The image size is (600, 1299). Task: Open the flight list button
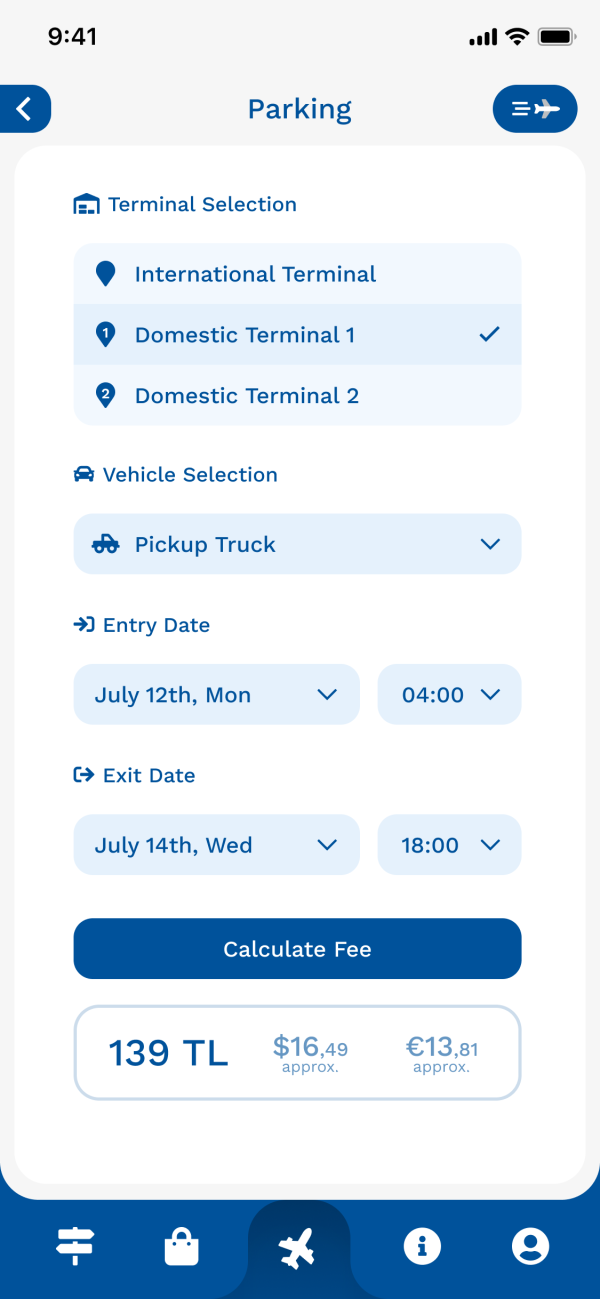[535, 109]
